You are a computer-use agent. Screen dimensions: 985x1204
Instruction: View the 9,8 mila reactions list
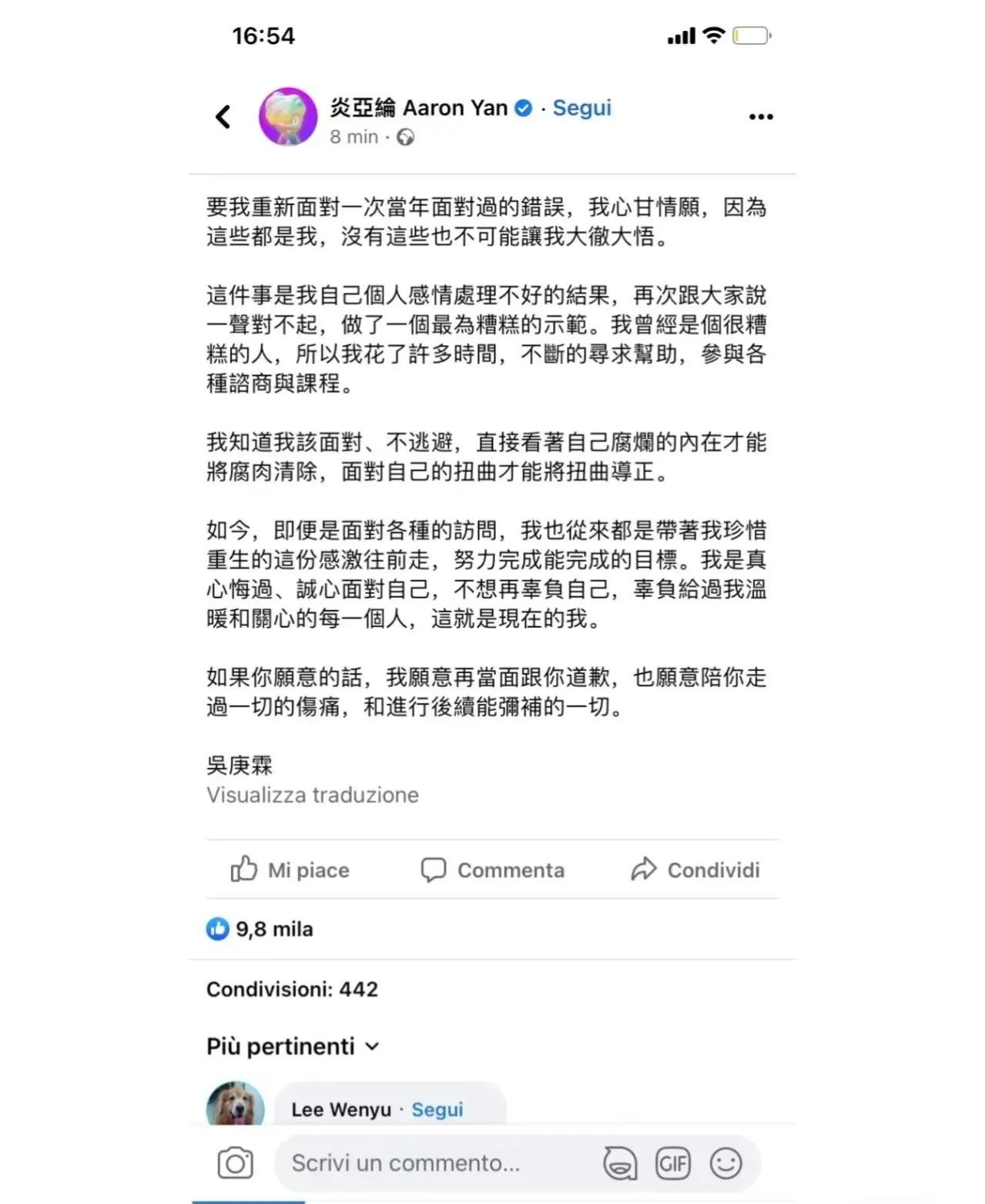pos(260,929)
